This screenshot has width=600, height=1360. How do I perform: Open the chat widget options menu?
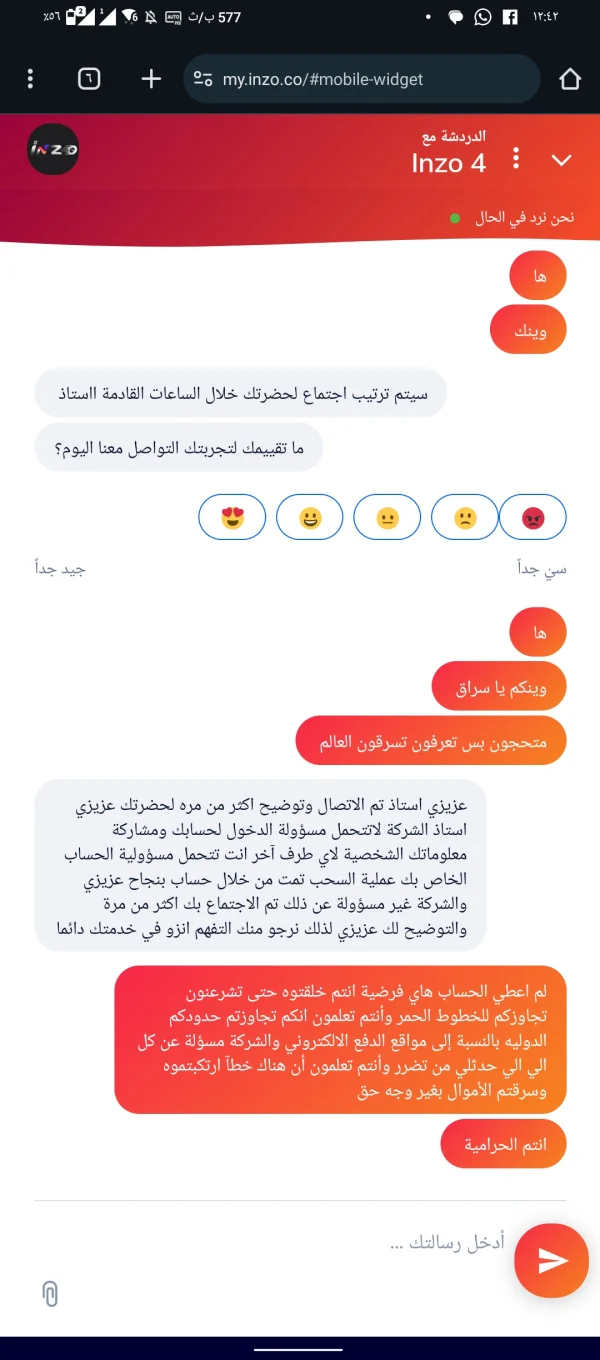point(516,158)
